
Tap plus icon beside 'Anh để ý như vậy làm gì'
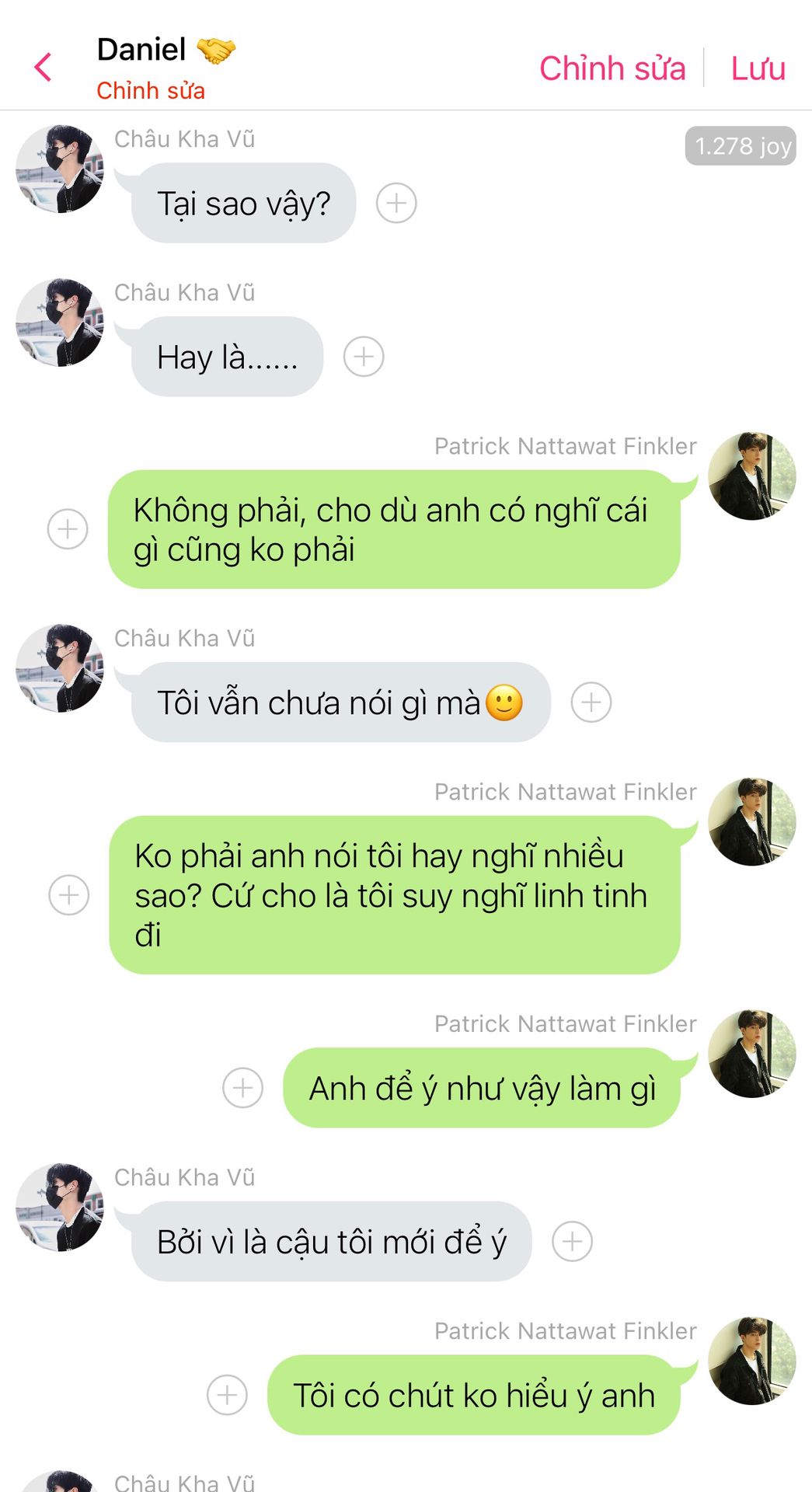[242, 1087]
